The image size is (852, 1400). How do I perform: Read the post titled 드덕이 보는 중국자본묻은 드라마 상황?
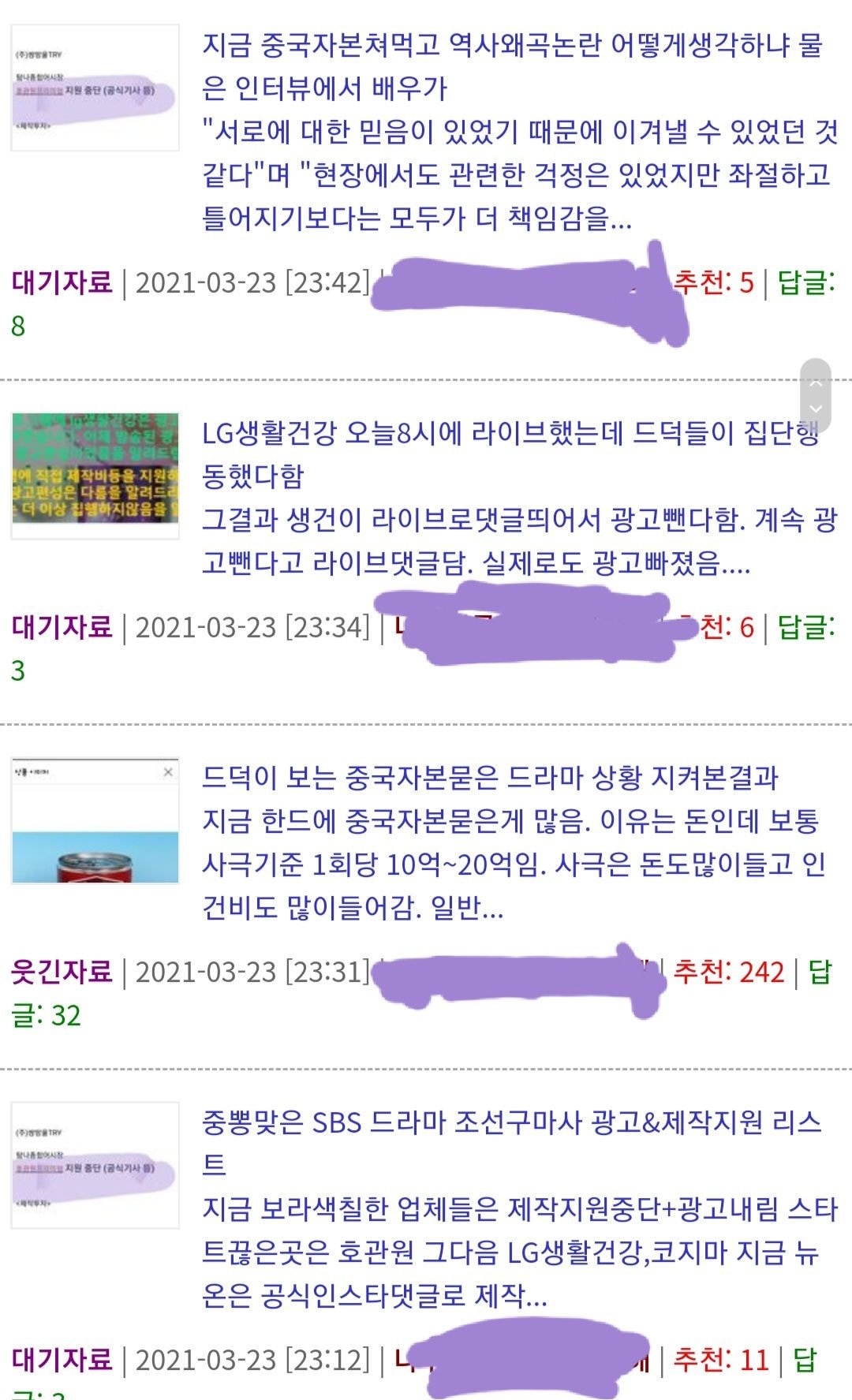[490, 778]
